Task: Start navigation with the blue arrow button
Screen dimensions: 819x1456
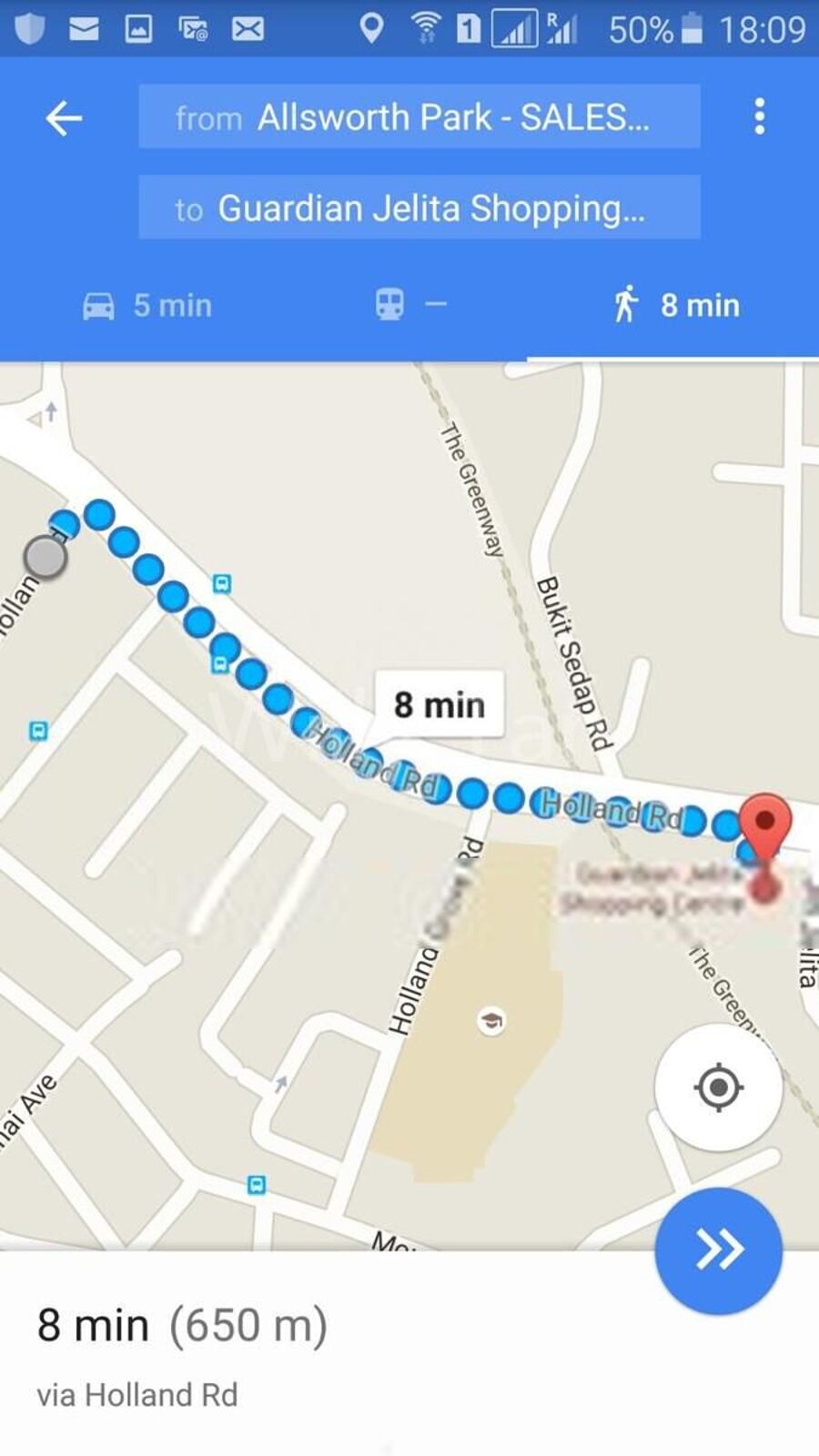Action: 718,1249
